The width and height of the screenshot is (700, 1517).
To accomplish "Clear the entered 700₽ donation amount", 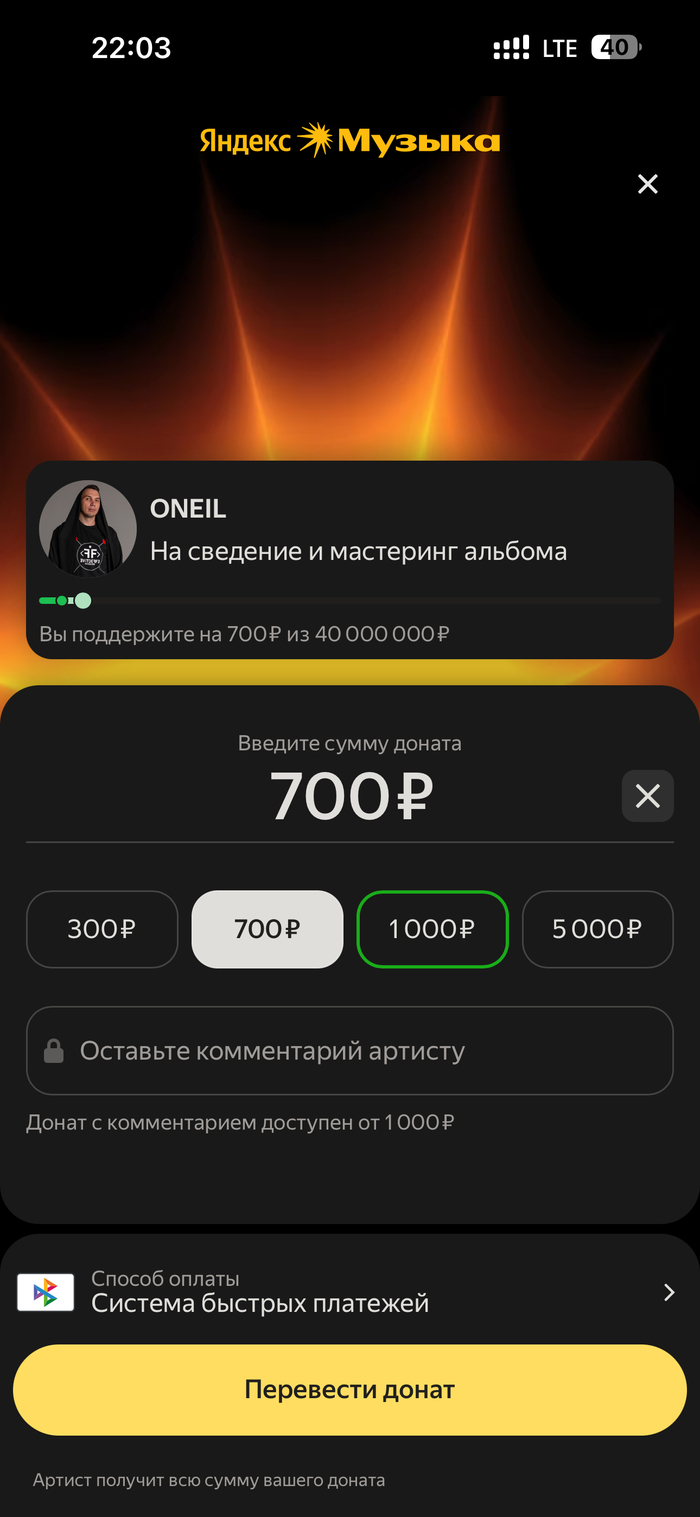I will click(647, 796).
